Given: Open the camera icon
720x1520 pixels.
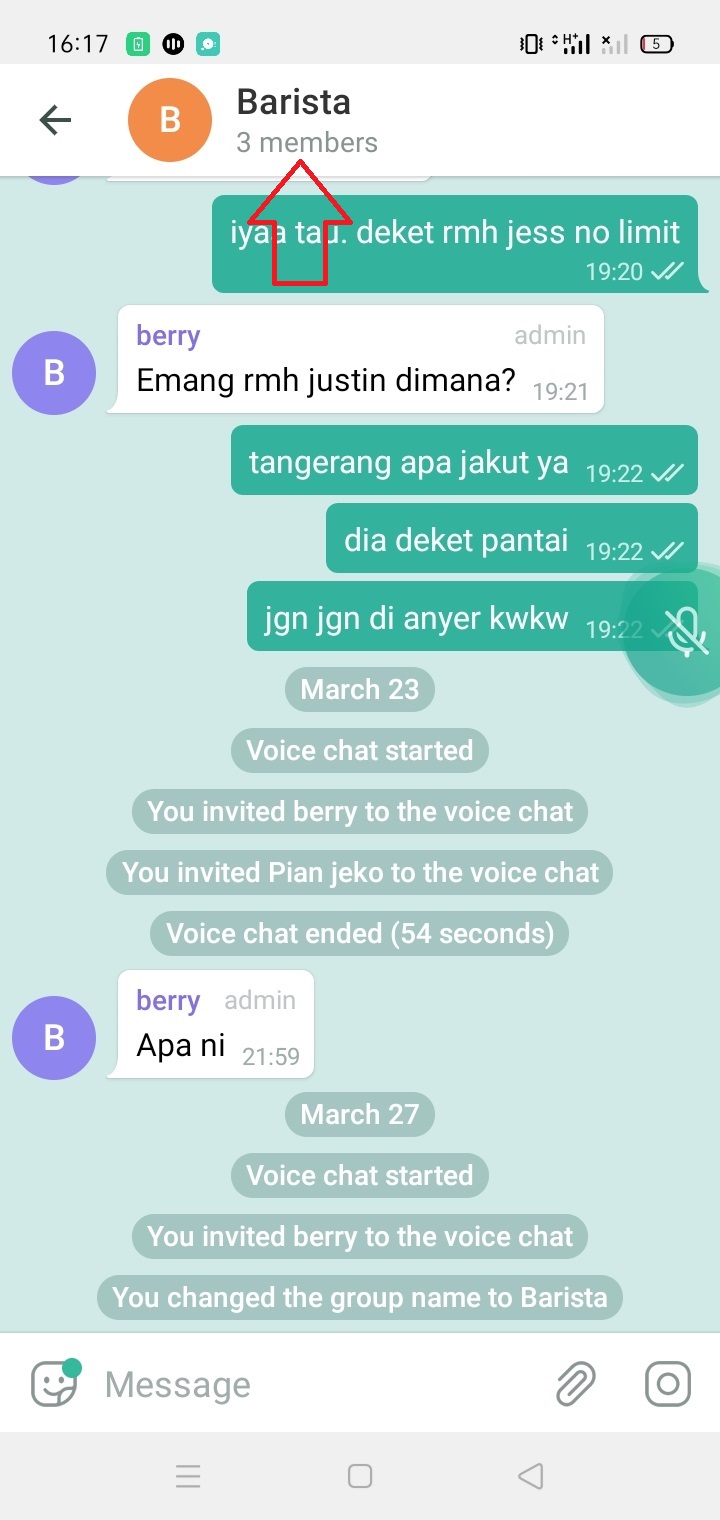Looking at the screenshot, I should click(668, 1384).
